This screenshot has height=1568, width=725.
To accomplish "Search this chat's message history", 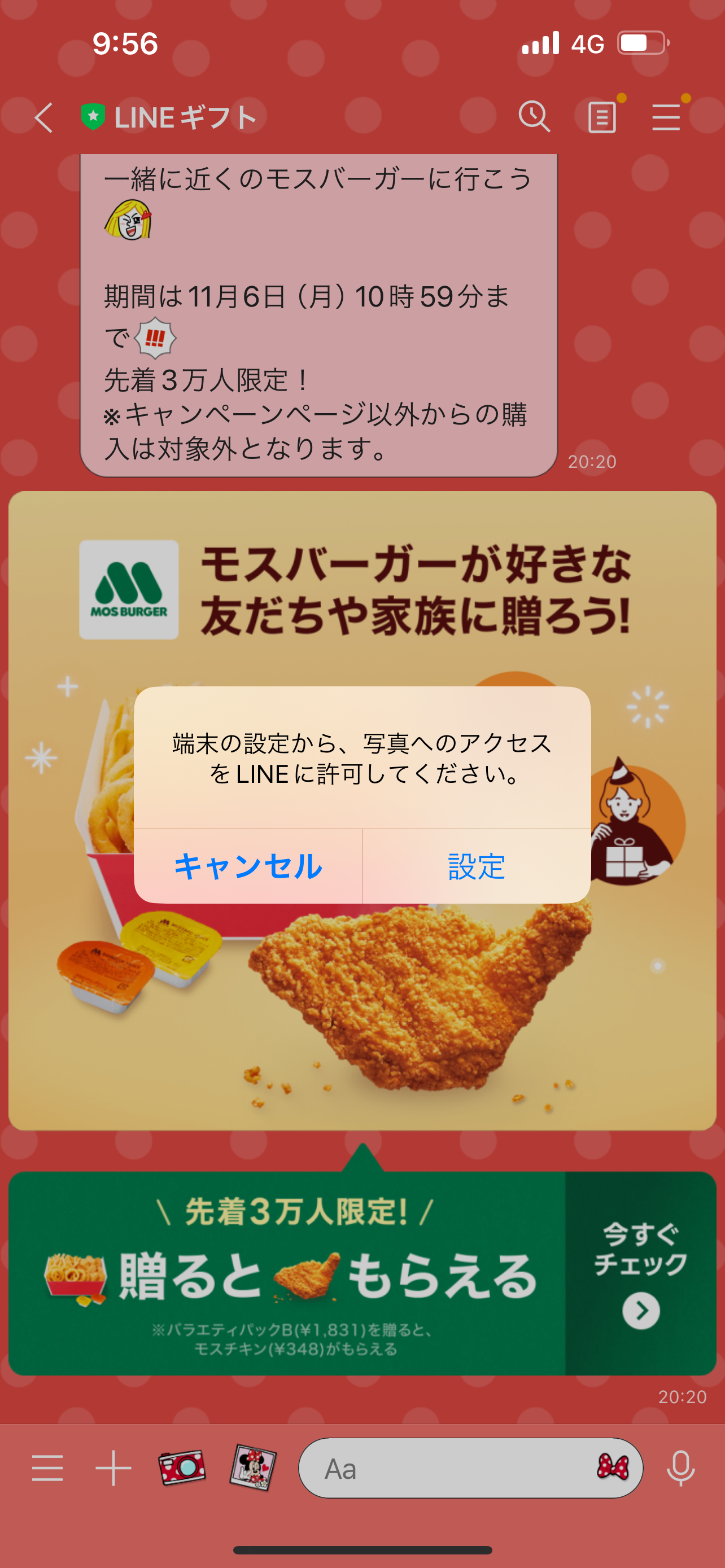I will pyautogui.click(x=534, y=116).
